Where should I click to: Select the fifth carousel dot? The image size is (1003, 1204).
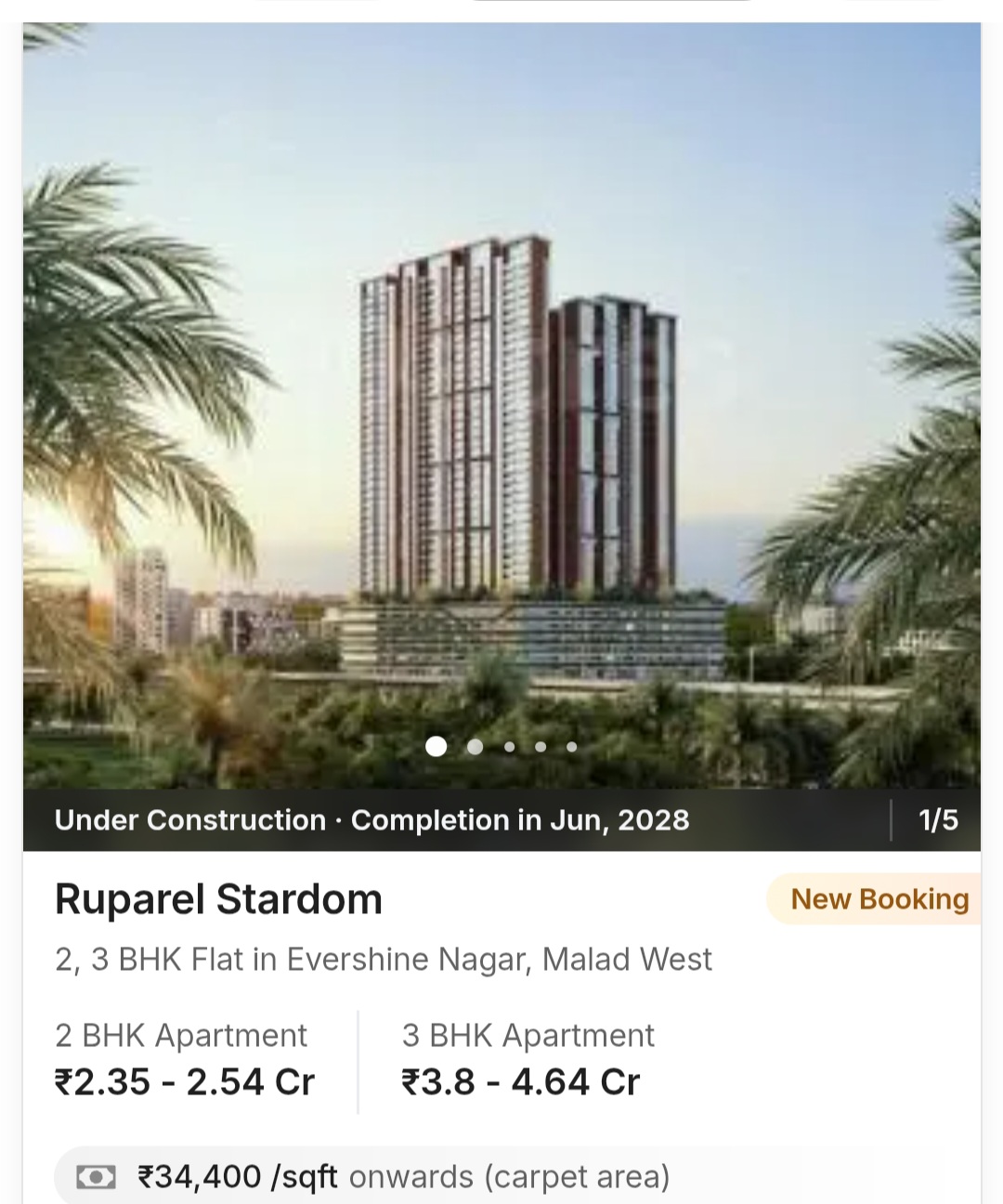[x=571, y=747]
